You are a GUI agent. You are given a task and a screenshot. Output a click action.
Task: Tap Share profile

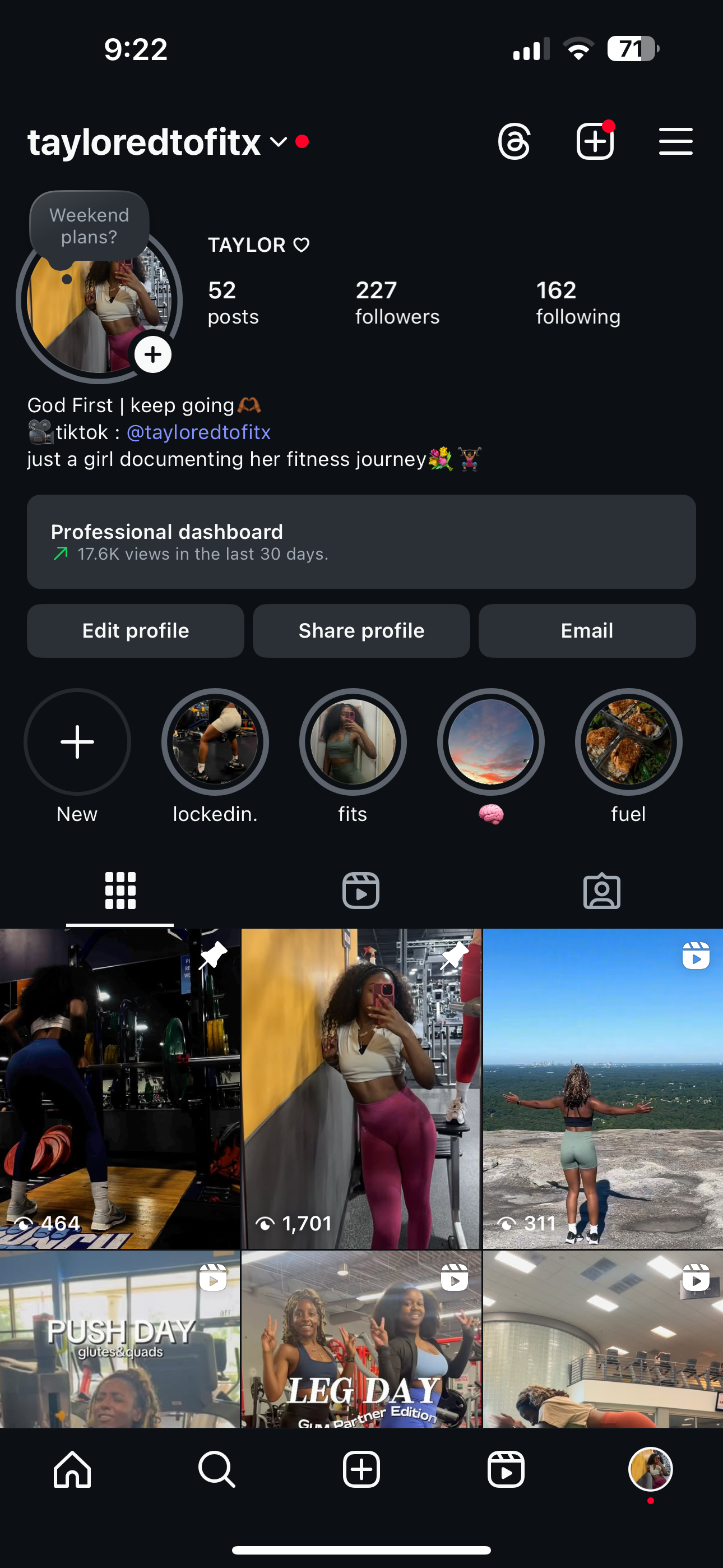[x=361, y=630]
